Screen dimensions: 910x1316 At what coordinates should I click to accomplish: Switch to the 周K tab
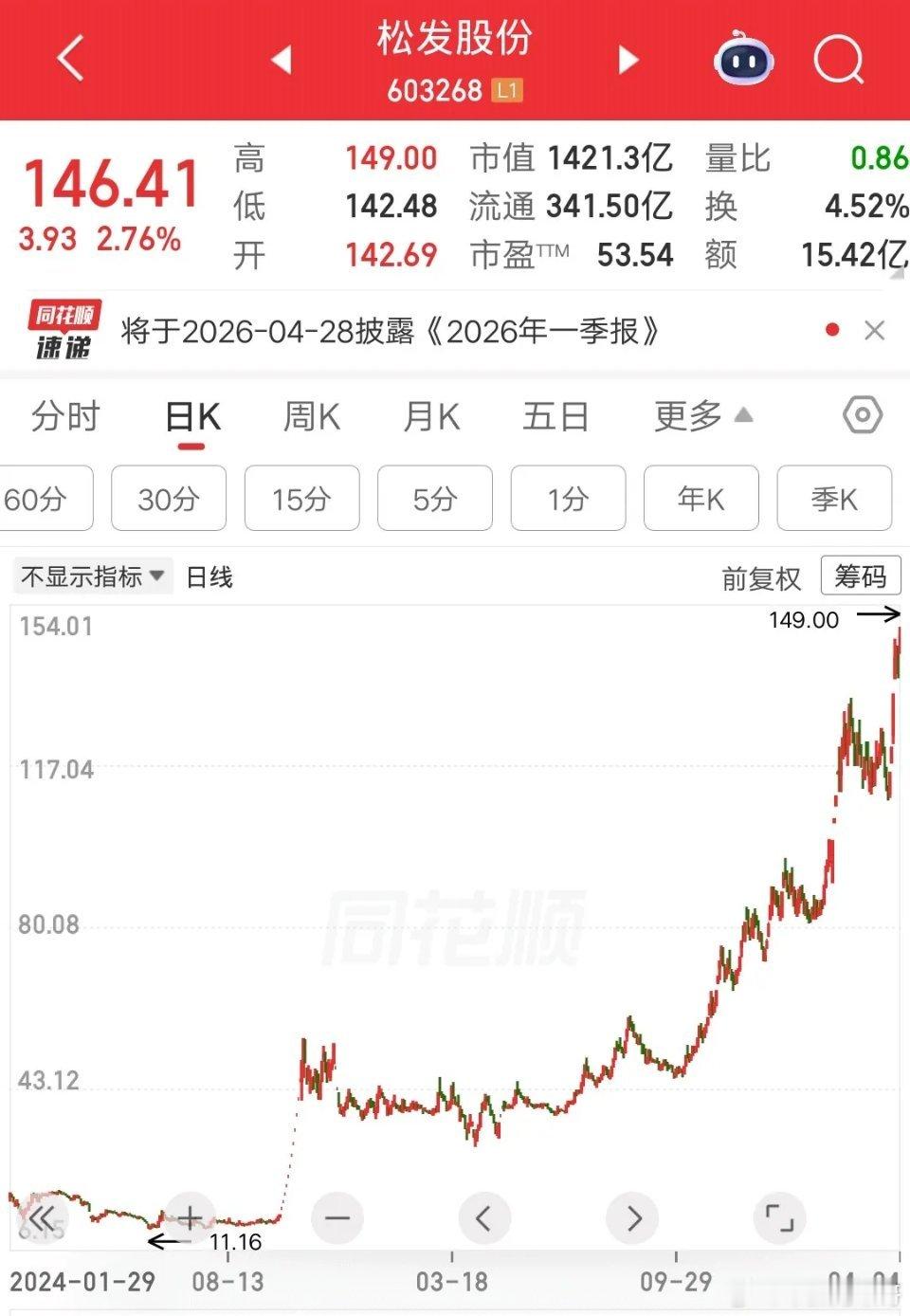point(311,416)
